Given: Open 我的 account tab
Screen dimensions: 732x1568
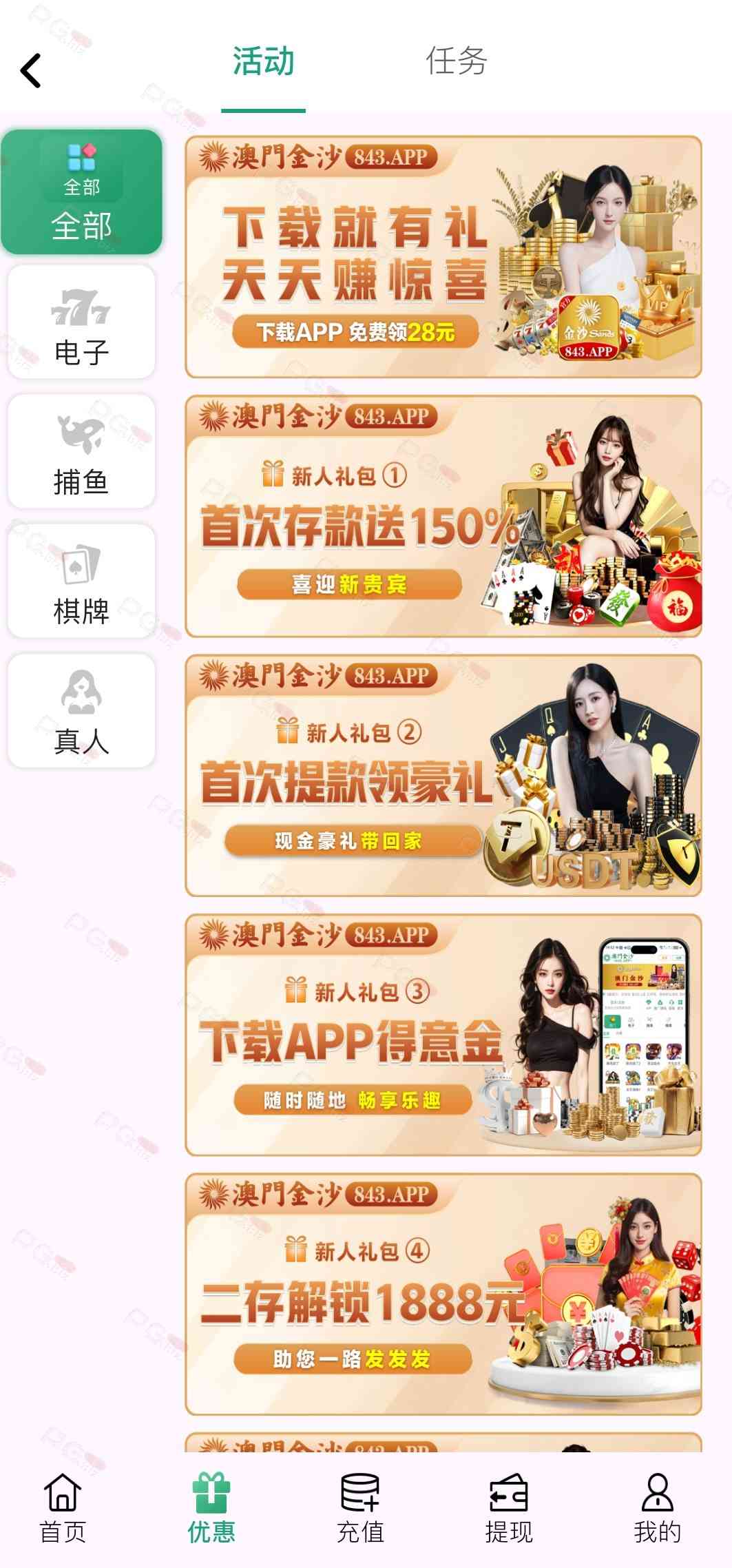Looking at the screenshot, I should 658,1509.
